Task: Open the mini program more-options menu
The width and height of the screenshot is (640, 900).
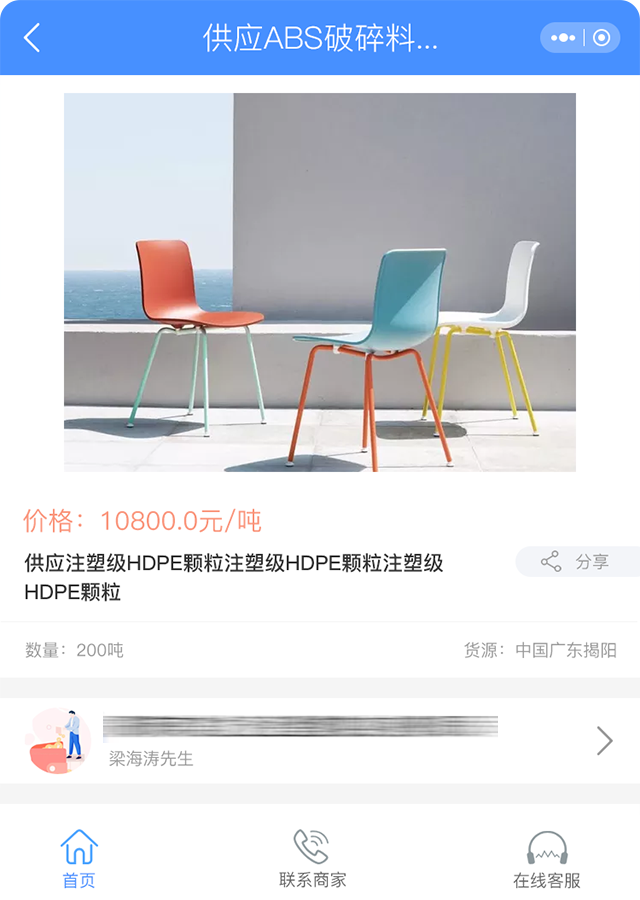Action: tap(563, 38)
